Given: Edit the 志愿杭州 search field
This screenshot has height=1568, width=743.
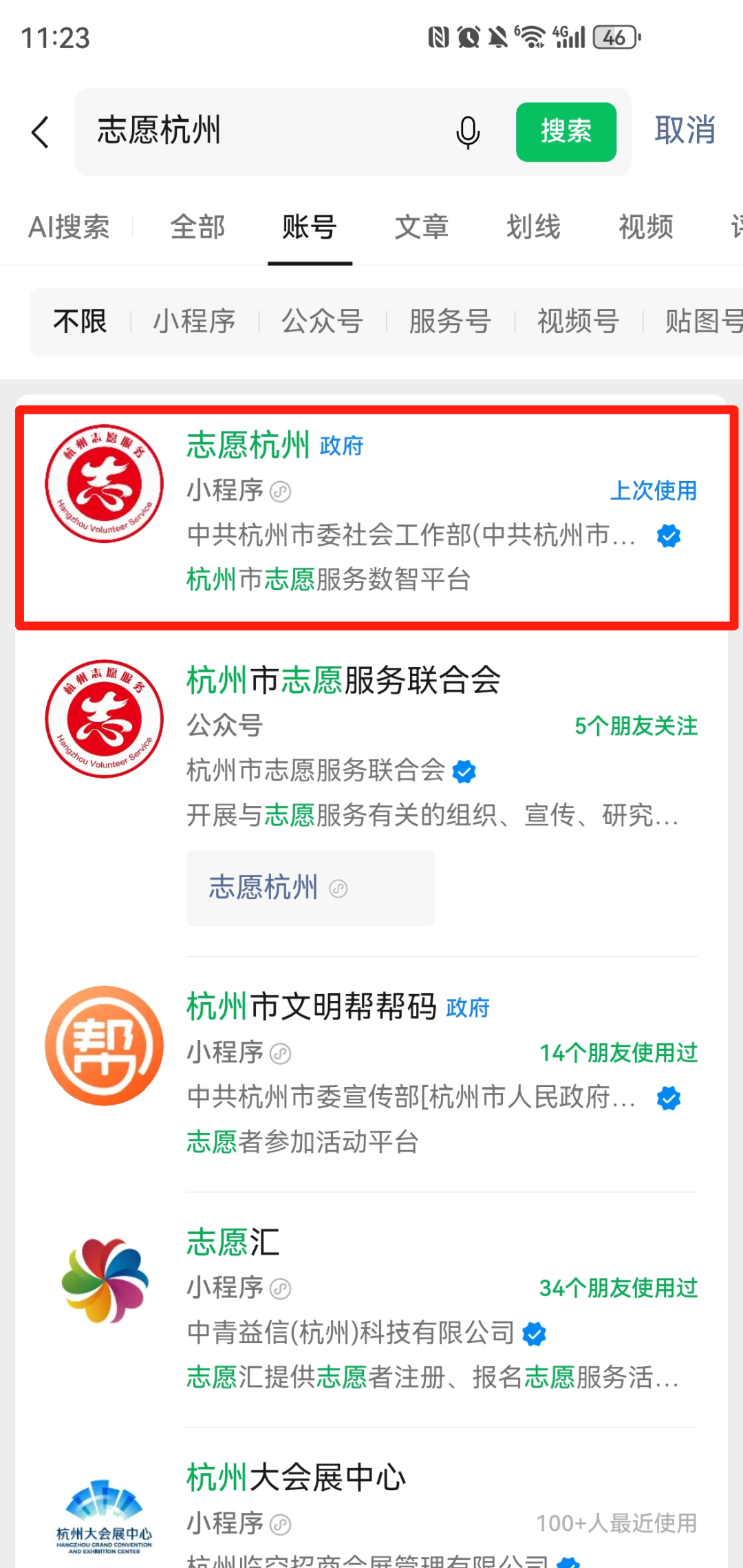Looking at the screenshot, I should (x=261, y=131).
